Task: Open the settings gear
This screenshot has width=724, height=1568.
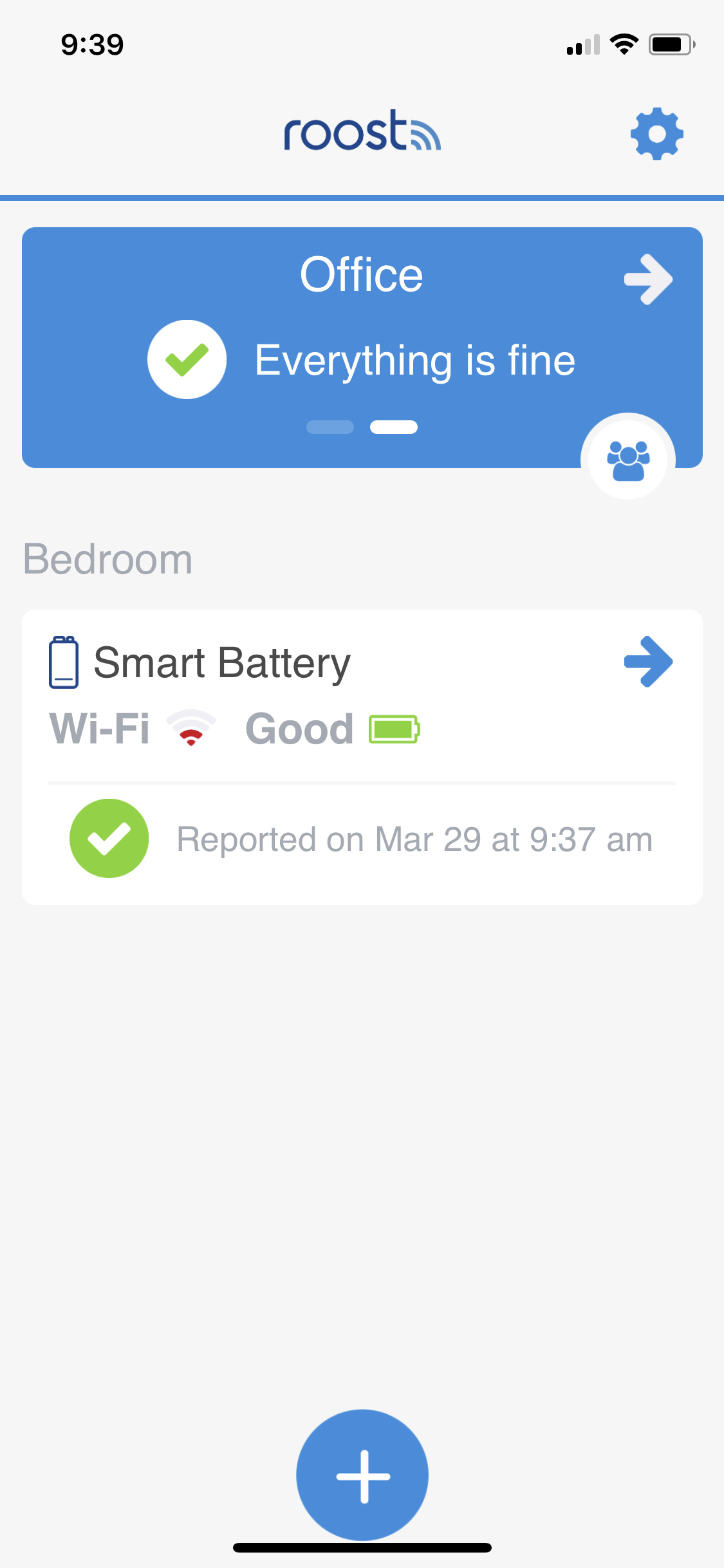Action: (x=656, y=134)
